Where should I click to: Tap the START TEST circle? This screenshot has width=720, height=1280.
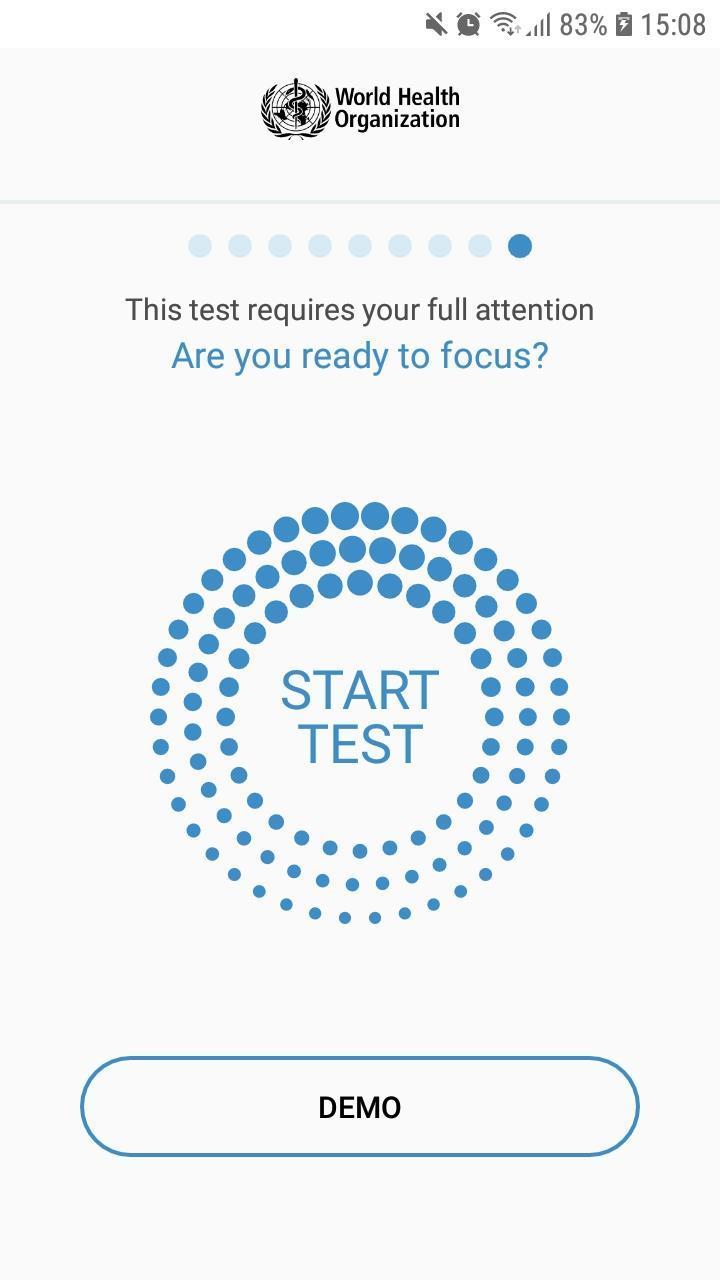click(x=360, y=716)
